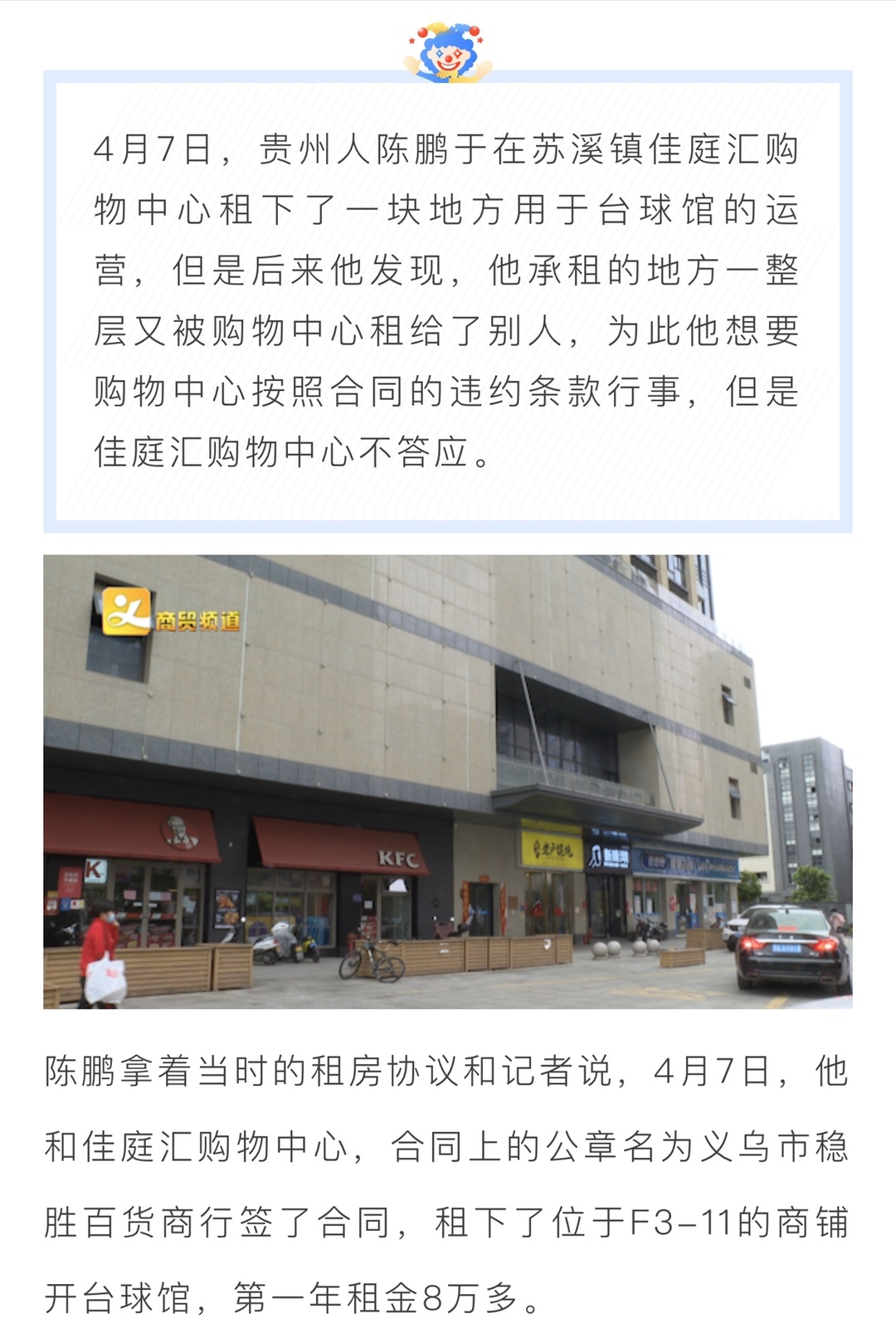Viewport: 896px width, 1323px height.
Task: Open the shopping center building photo
Action: (448, 781)
